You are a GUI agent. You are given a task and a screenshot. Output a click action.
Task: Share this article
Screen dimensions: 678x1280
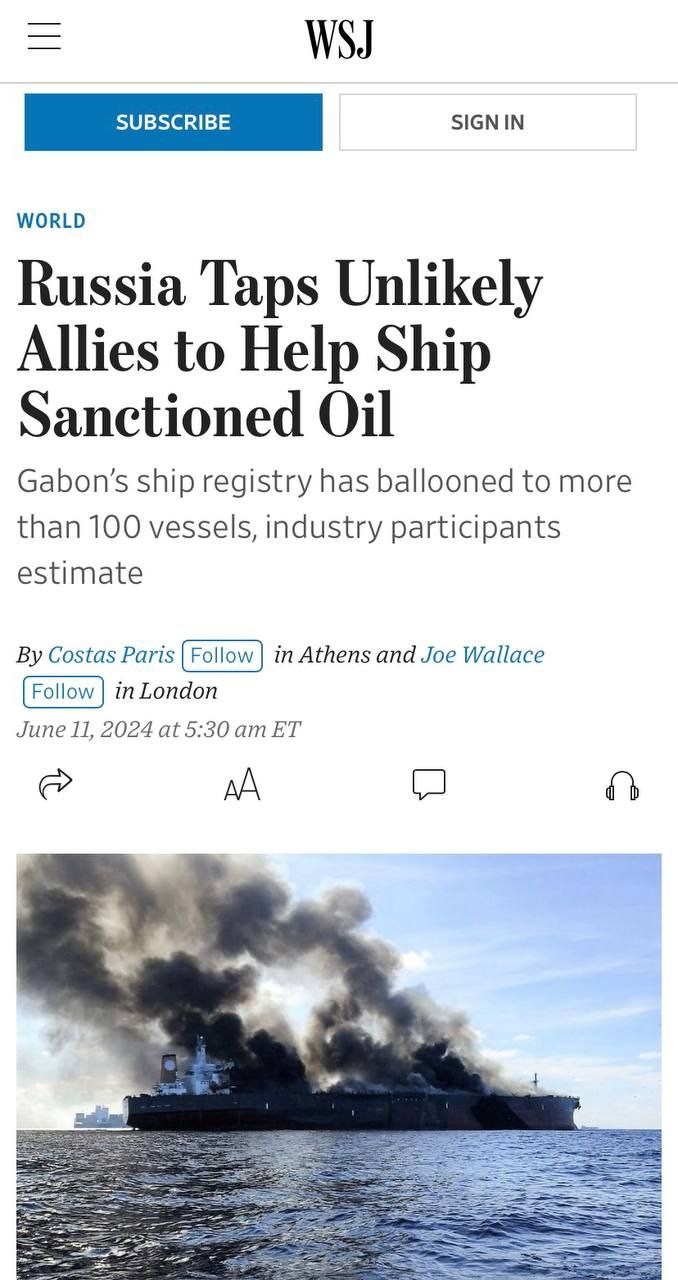(x=55, y=784)
